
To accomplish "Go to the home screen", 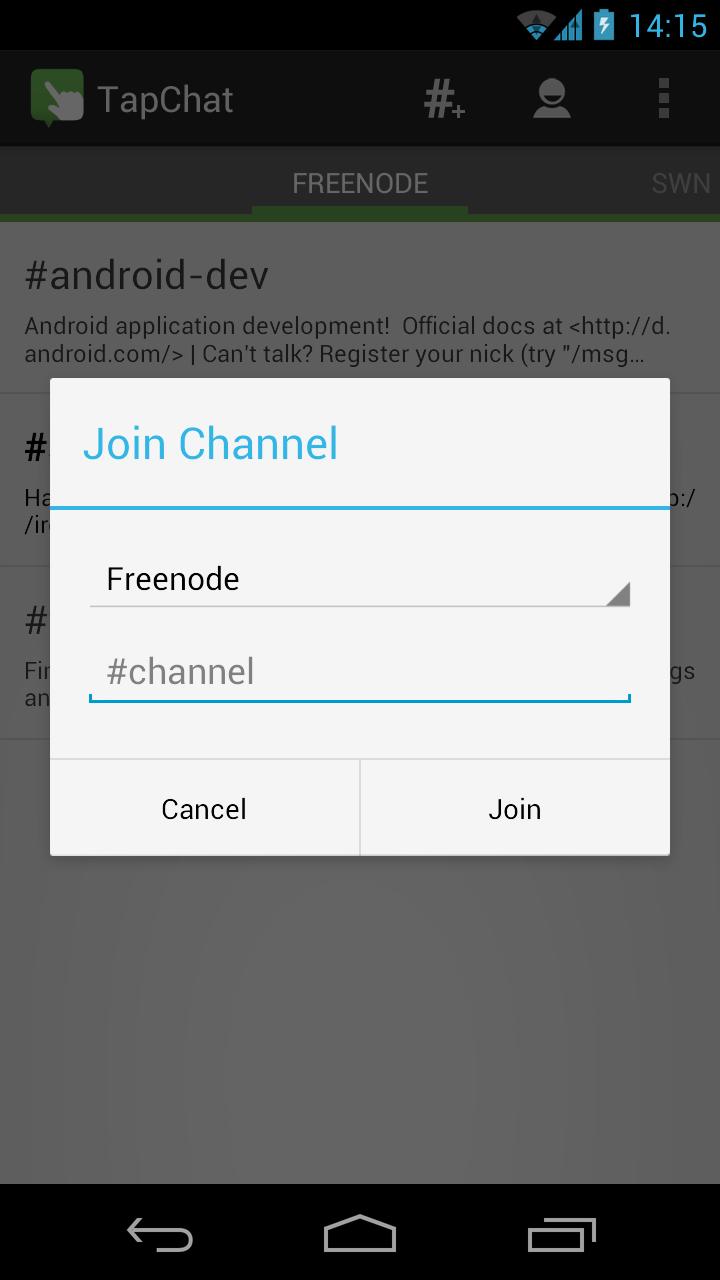I will (359, 1234).
